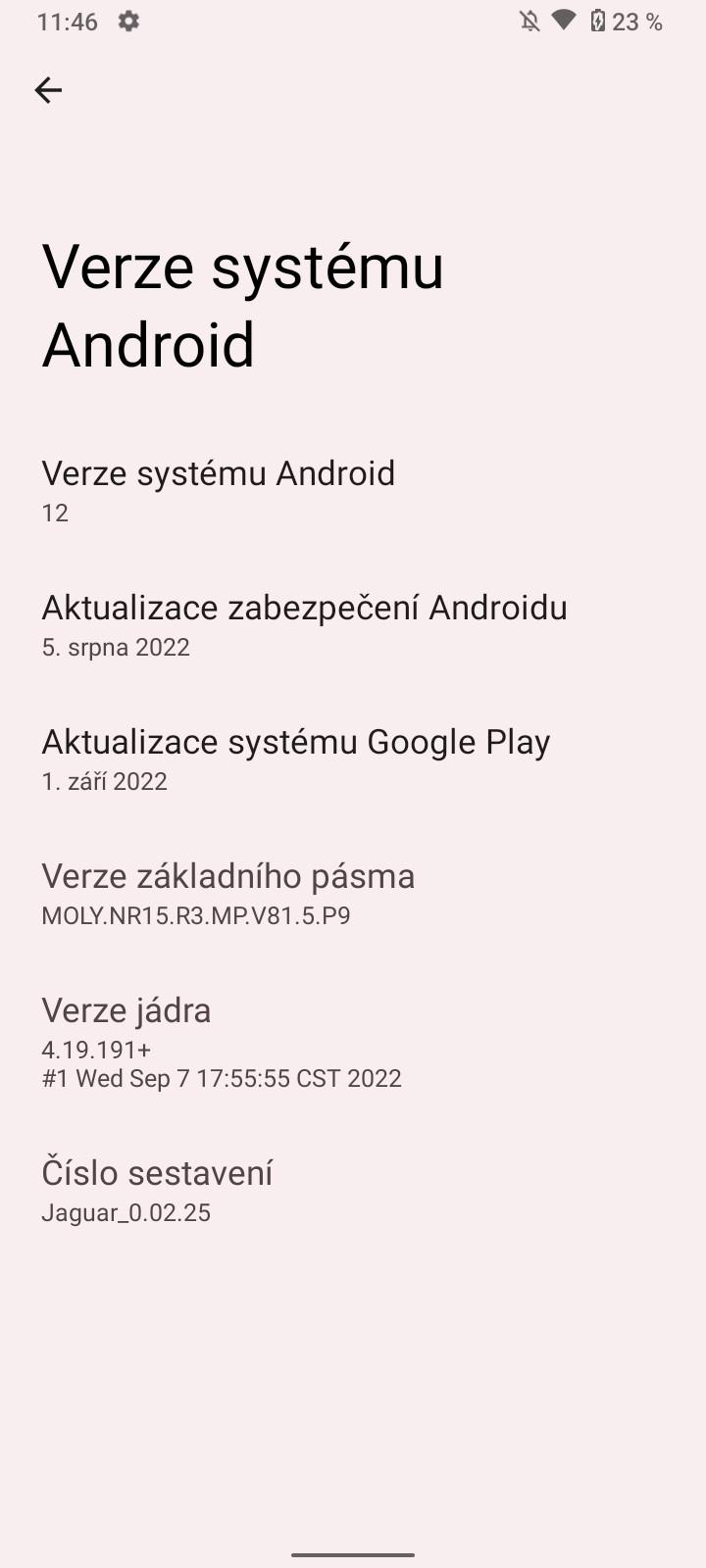This screenshot has height=1568, width=706.
Task: Tap the Verze základního pásma row
Action: 353,894
